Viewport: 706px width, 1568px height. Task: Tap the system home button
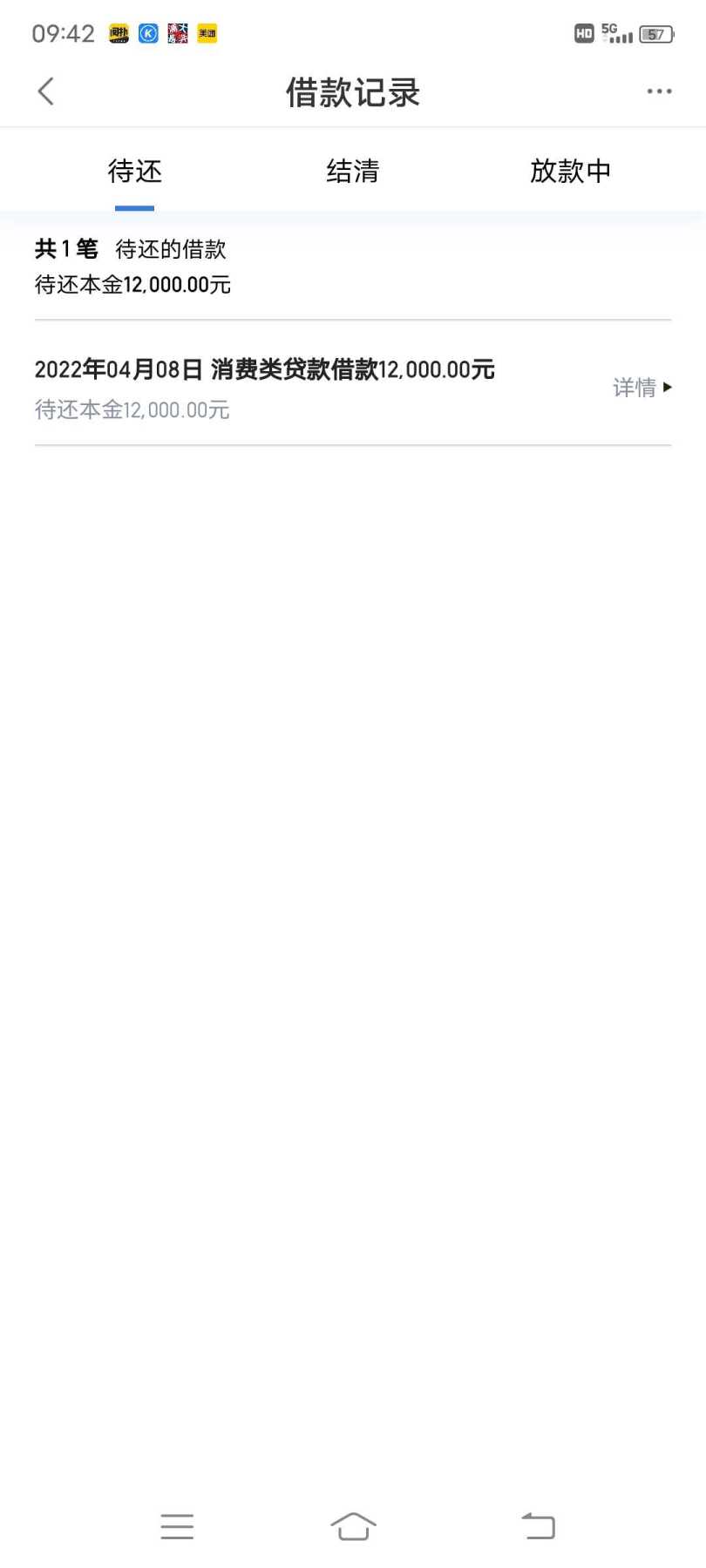353,1526
